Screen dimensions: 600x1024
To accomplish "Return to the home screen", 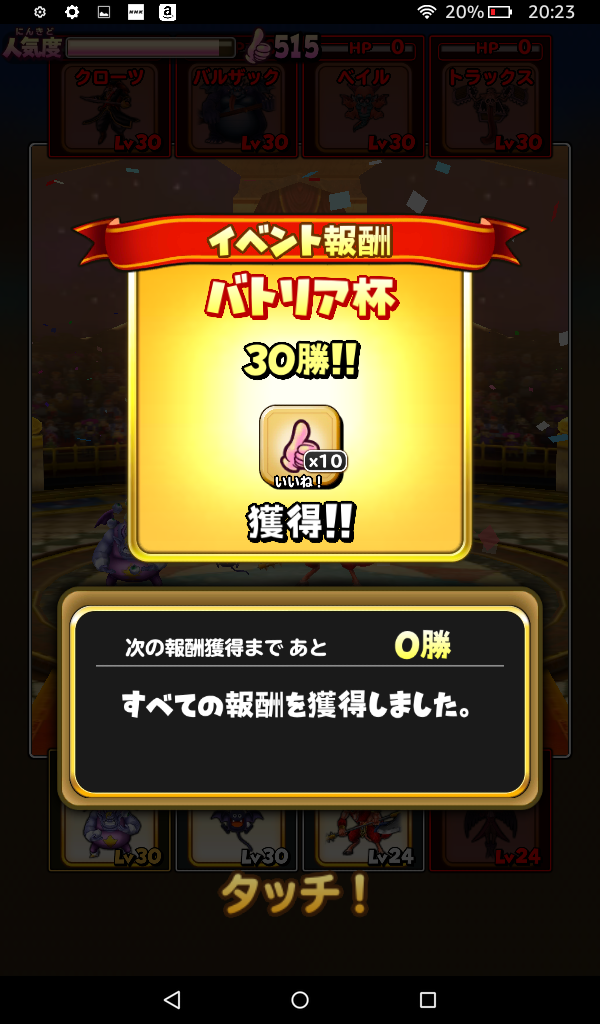I will click(x=300, y=999).
